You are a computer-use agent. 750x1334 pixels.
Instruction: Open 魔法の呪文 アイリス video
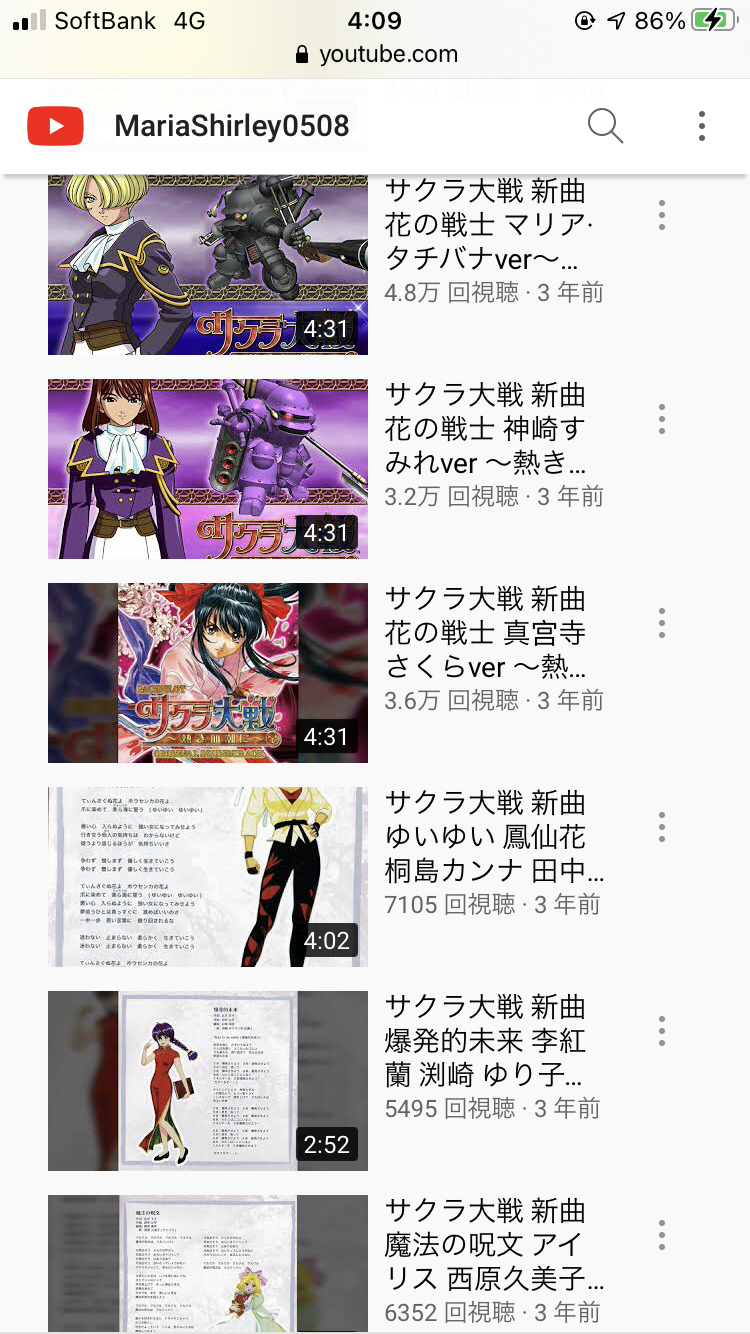pyautogui.click(x=208, y=1265)
